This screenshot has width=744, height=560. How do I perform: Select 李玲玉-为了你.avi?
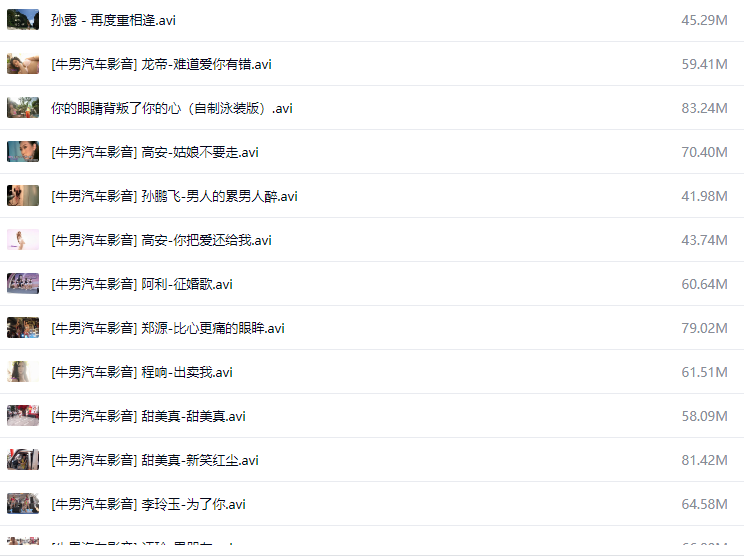(148, 504)
